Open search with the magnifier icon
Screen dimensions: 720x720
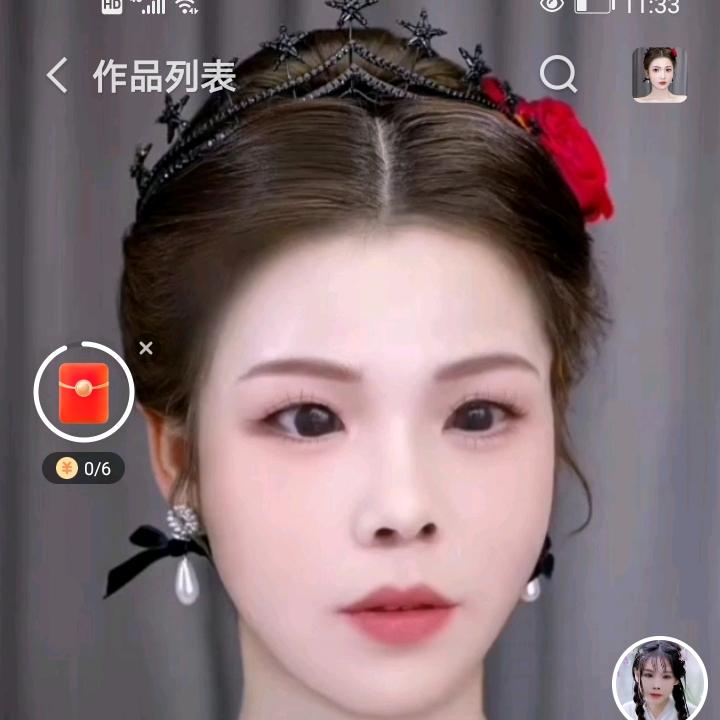[558, 74]
